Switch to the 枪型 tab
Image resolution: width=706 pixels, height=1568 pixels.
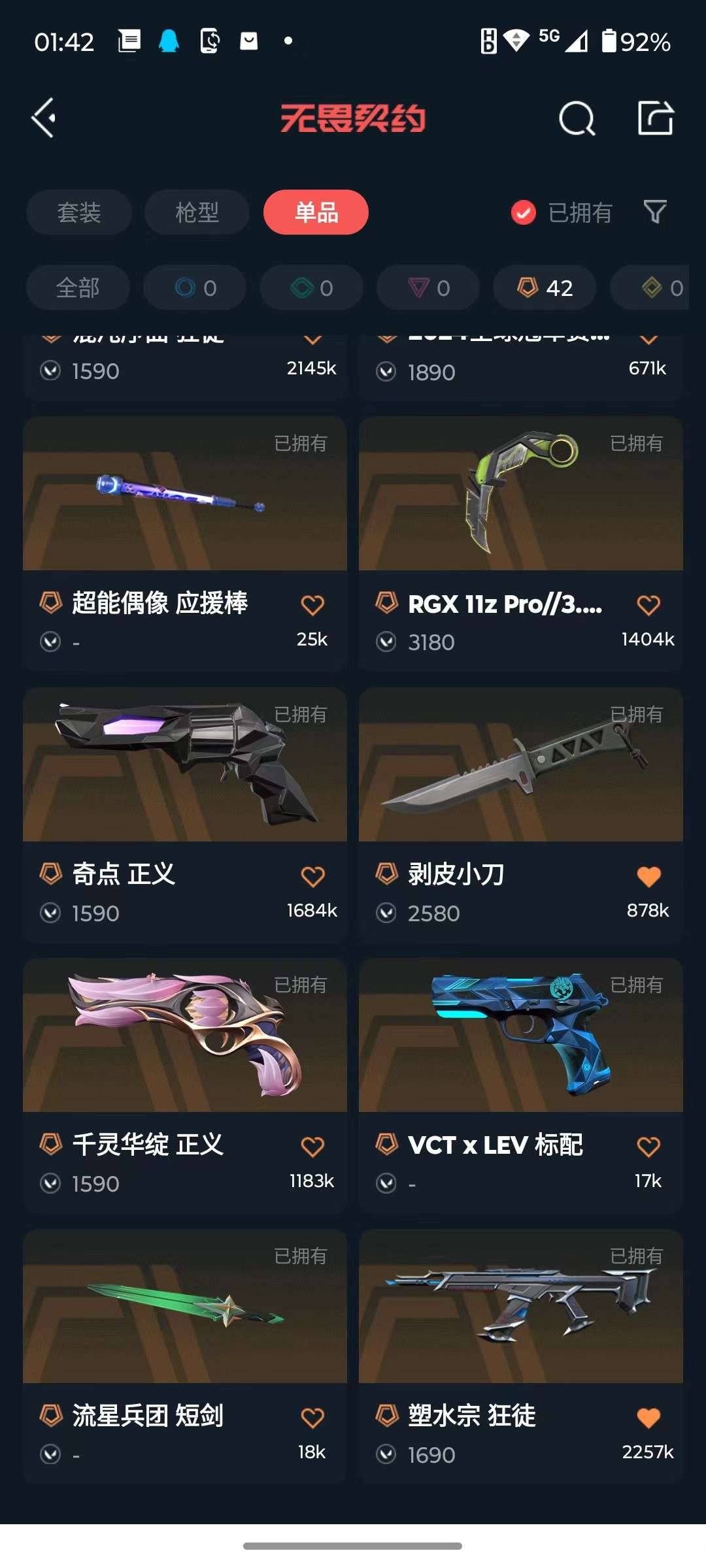click(x=196, y=212)
